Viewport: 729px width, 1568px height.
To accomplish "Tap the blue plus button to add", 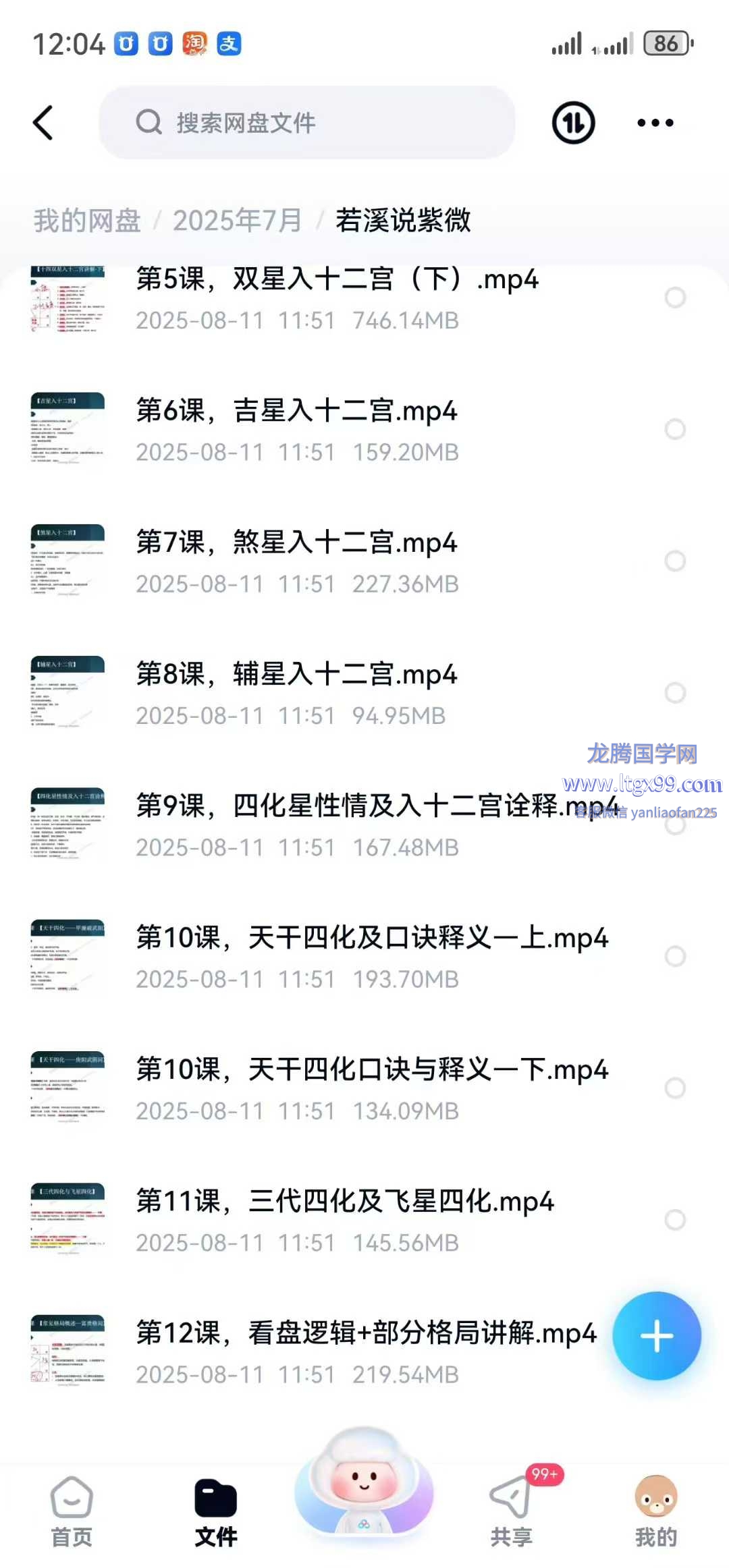I will (656, 1336).
